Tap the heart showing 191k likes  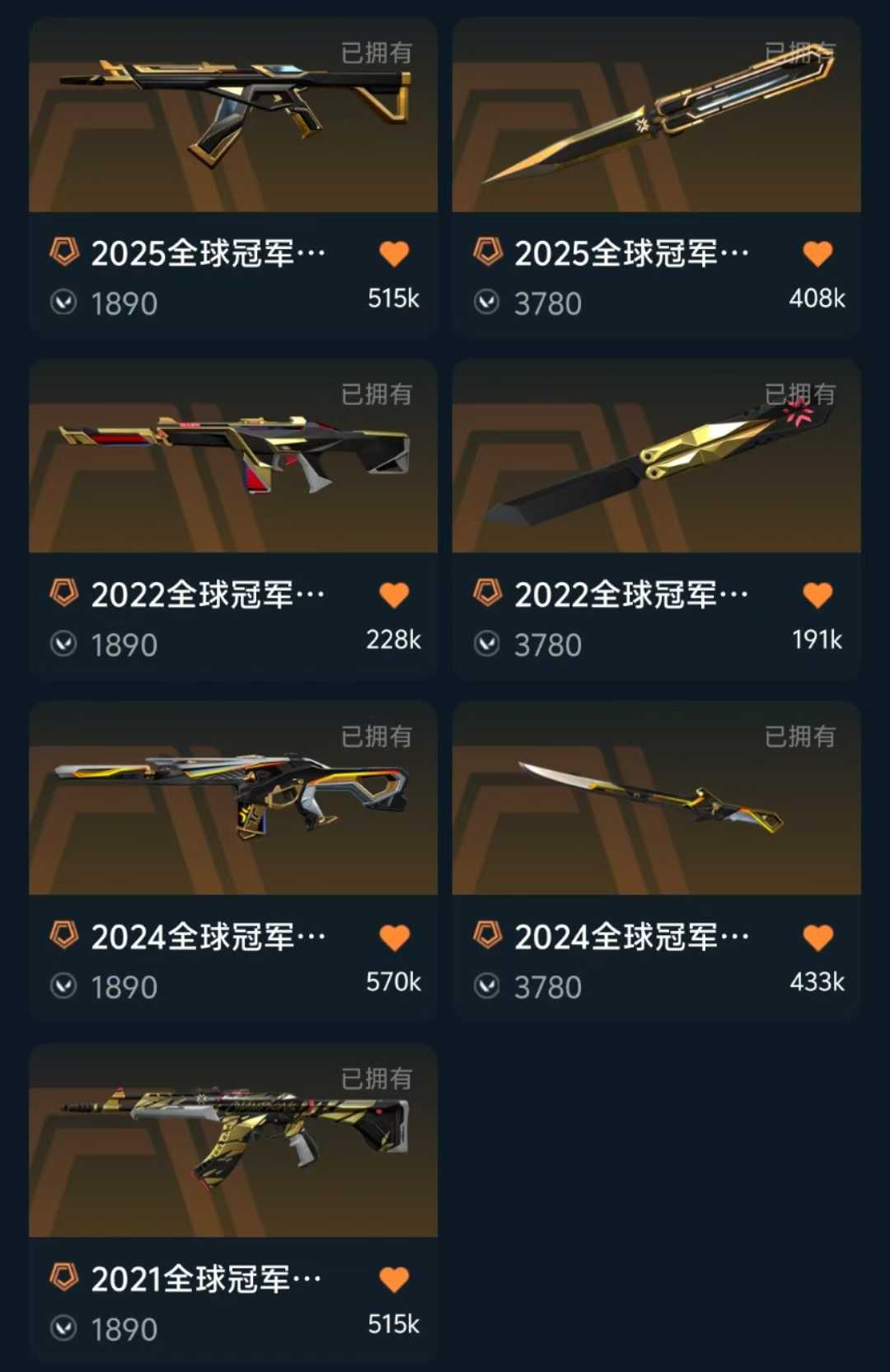point(817,594)
